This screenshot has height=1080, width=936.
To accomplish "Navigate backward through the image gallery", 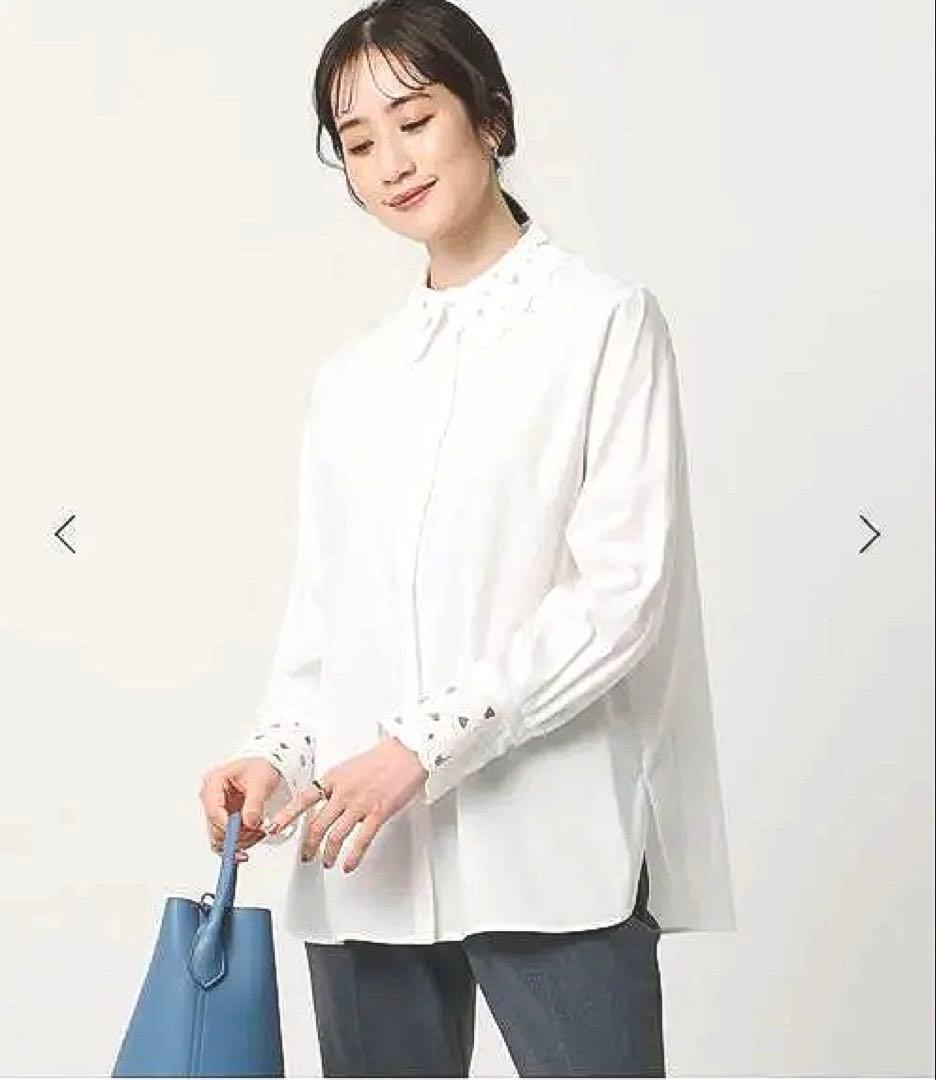I will [x=65, y=535].
